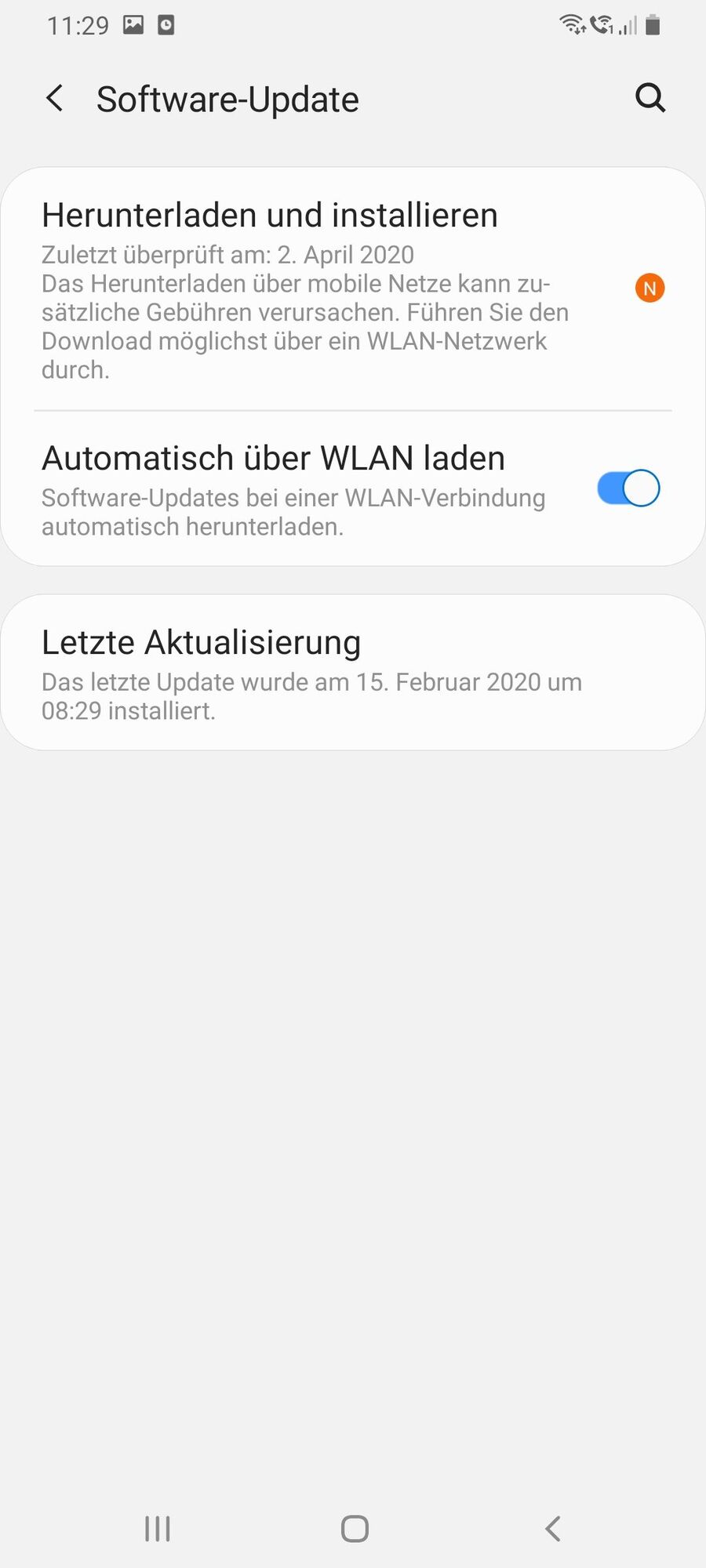Open recent apps from navigation bar
The image size is (706, 1568).
click(x=157, y=1528)
